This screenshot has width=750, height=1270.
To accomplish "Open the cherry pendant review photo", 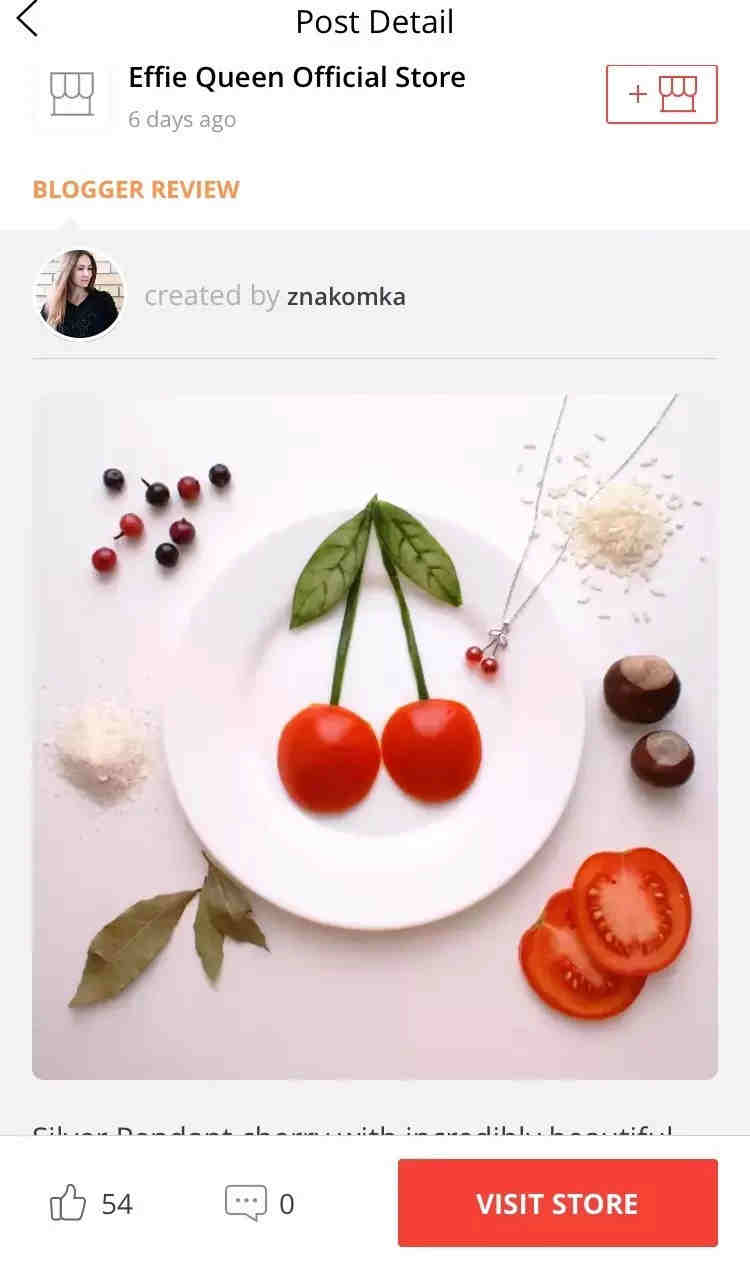I will coord(375,737).
